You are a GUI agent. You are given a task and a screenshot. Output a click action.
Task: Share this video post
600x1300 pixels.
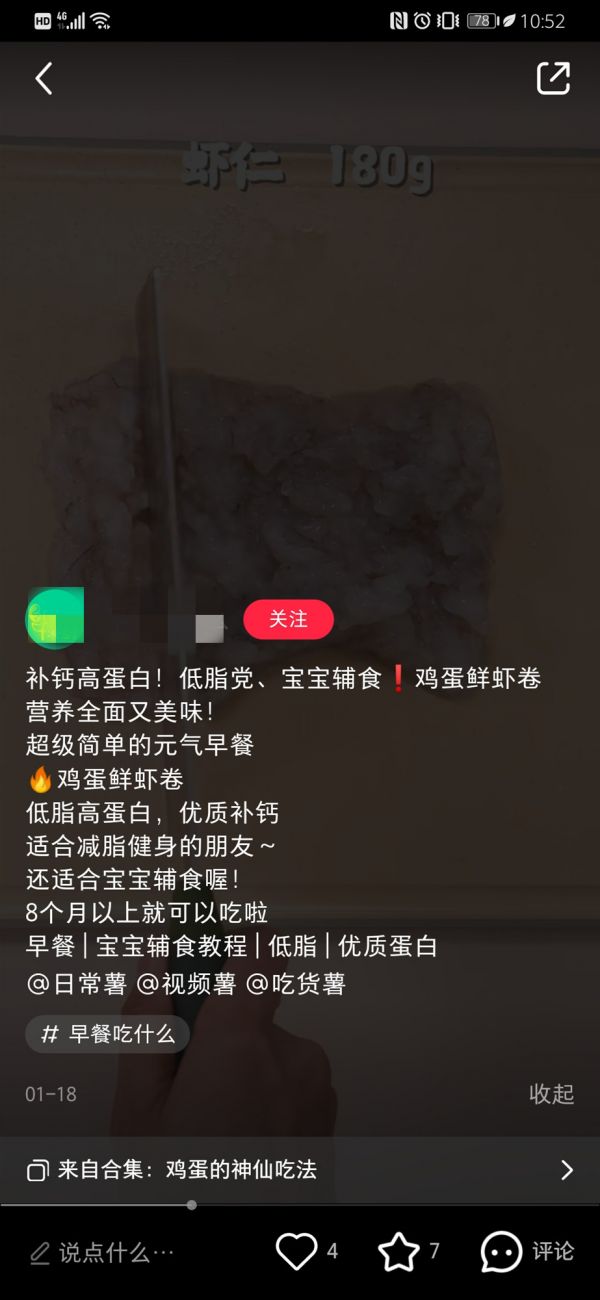coord(553,79)
